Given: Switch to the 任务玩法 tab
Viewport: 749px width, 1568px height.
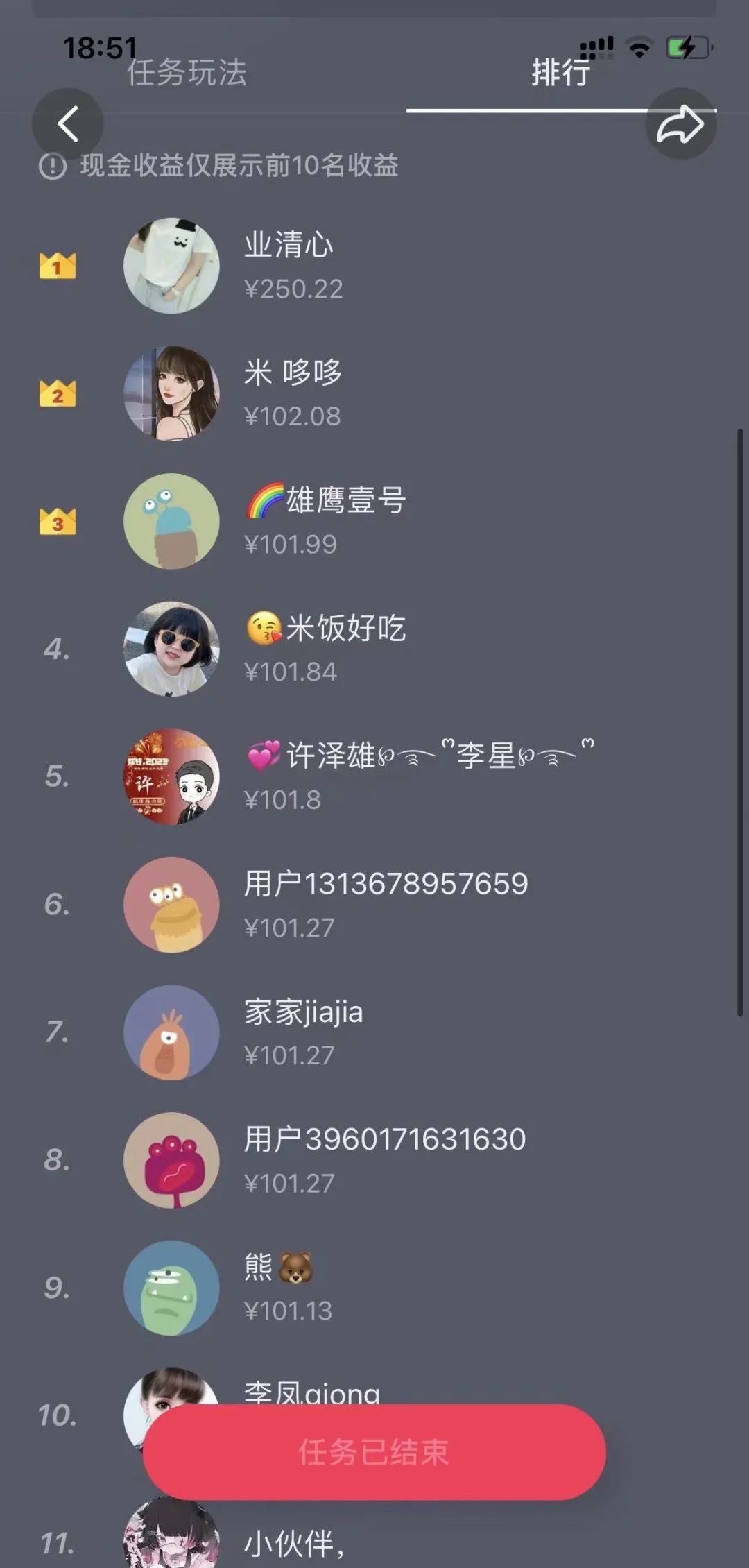Looking at the screenshot, I should (x=187, y=73).
